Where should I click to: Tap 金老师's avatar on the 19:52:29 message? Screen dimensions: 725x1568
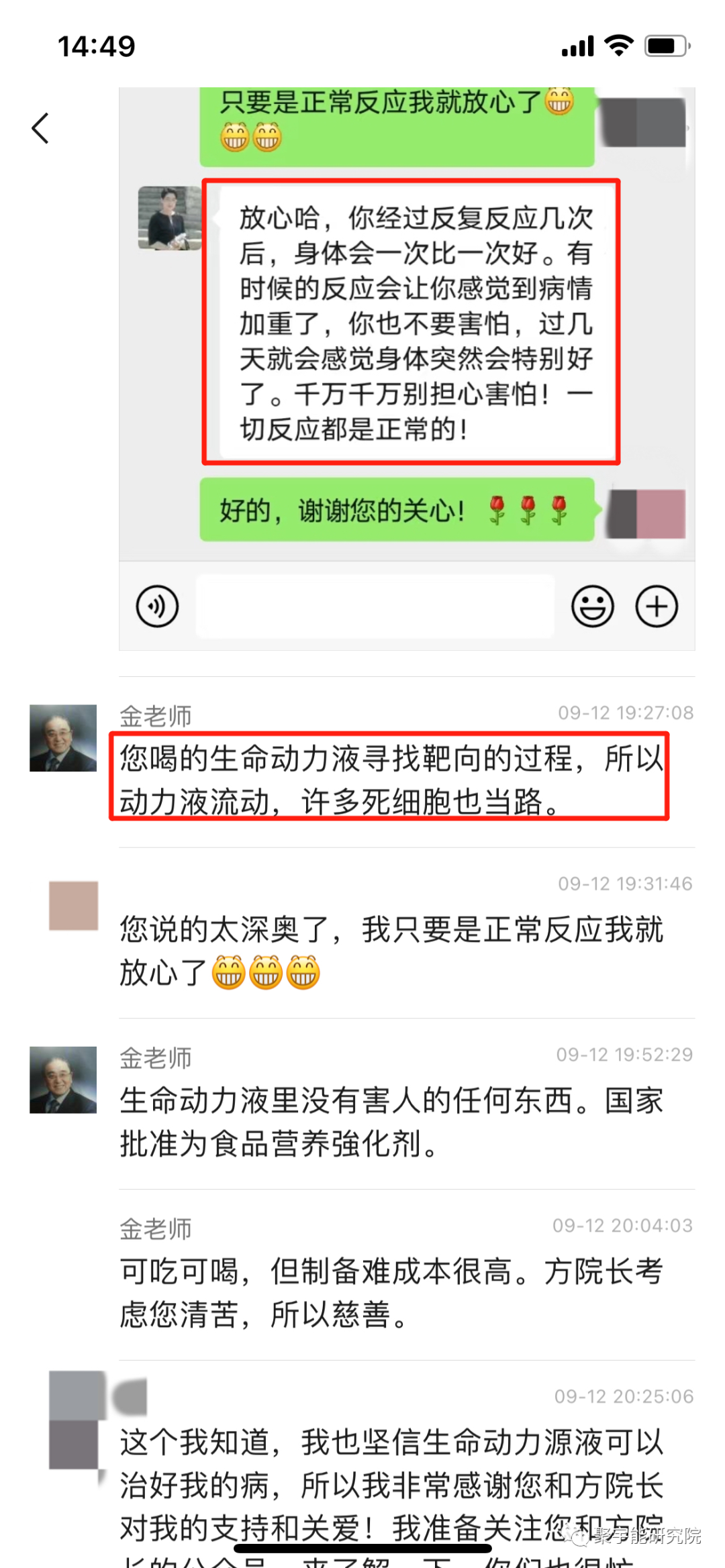[63, 1080]
